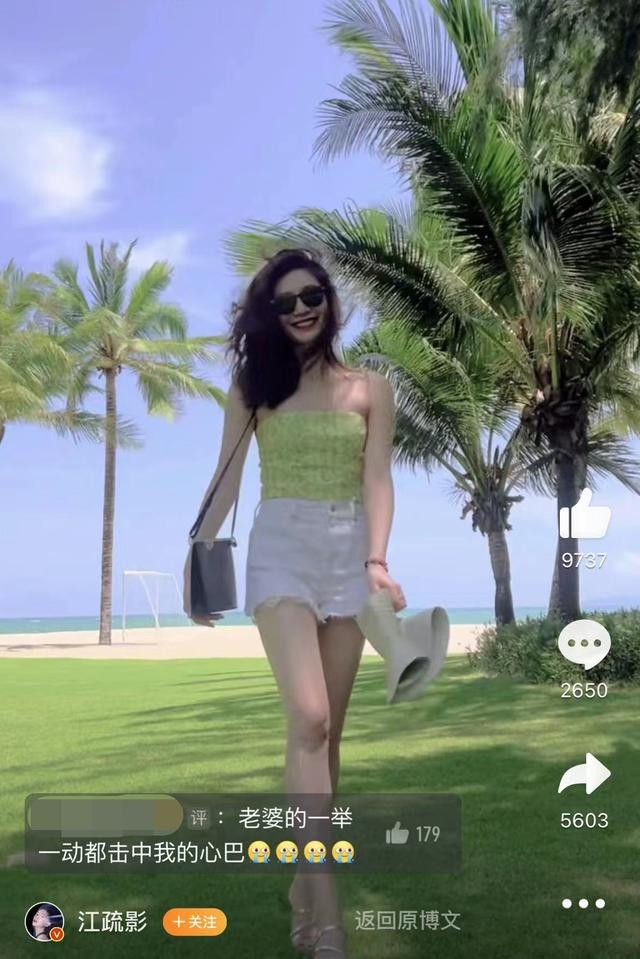Open the three-dot more options menu
Image resolution: width=640 pixels, height=959 pixels.
583,903
